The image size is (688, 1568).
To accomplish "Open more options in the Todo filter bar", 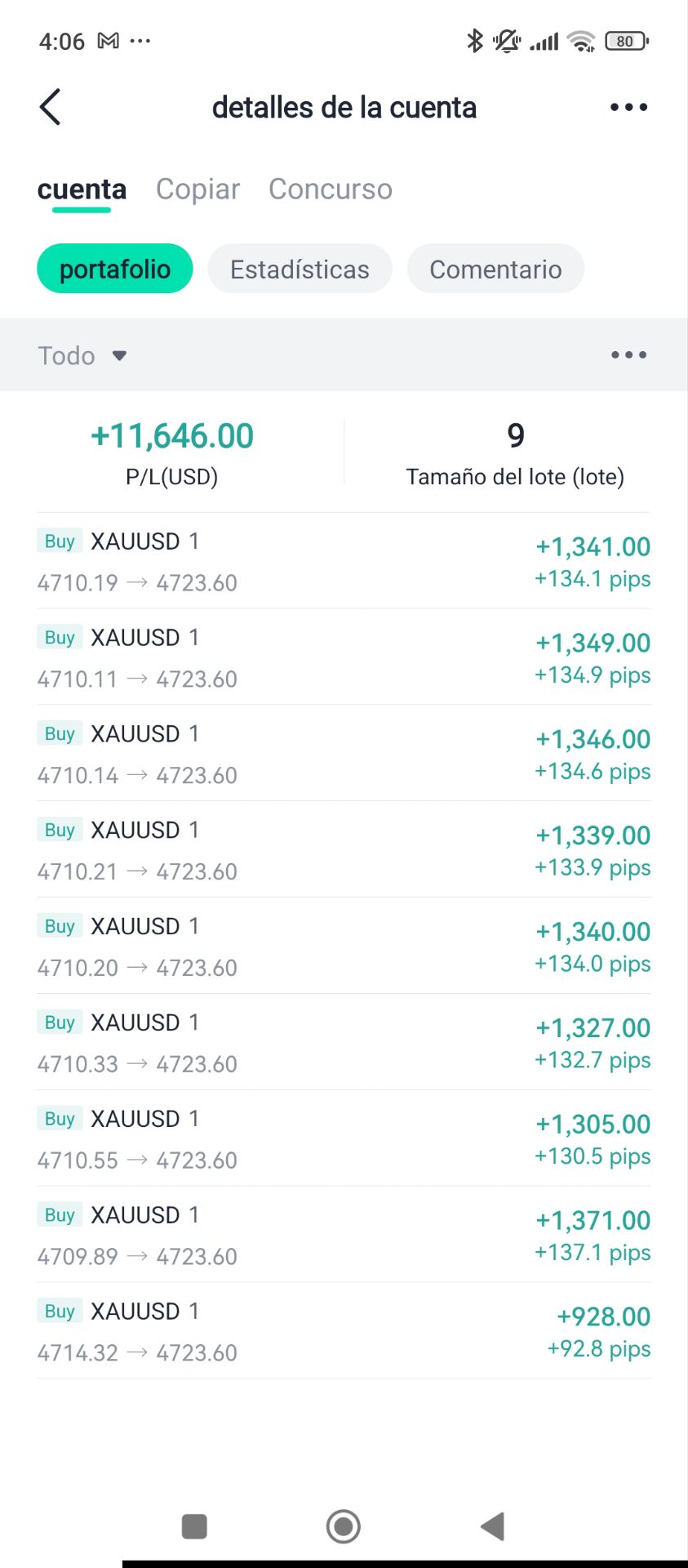I will point(628,355).
